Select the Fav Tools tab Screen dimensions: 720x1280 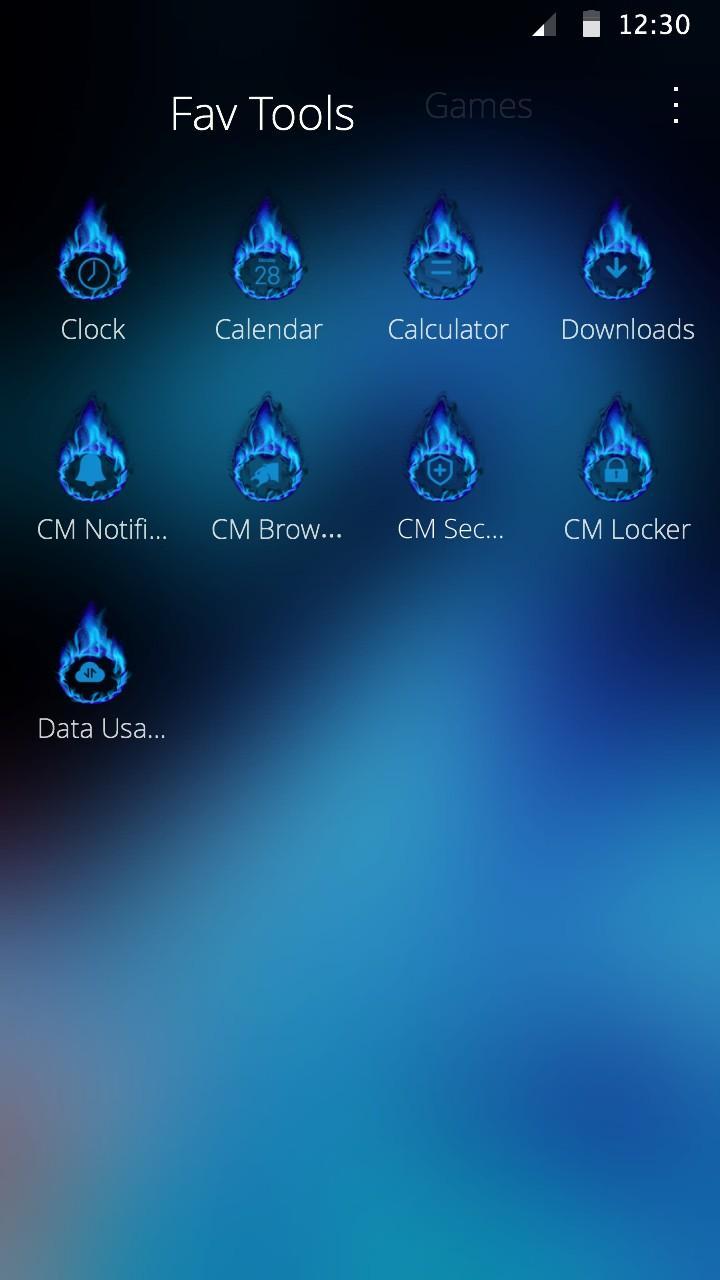(x=262, y=114)
